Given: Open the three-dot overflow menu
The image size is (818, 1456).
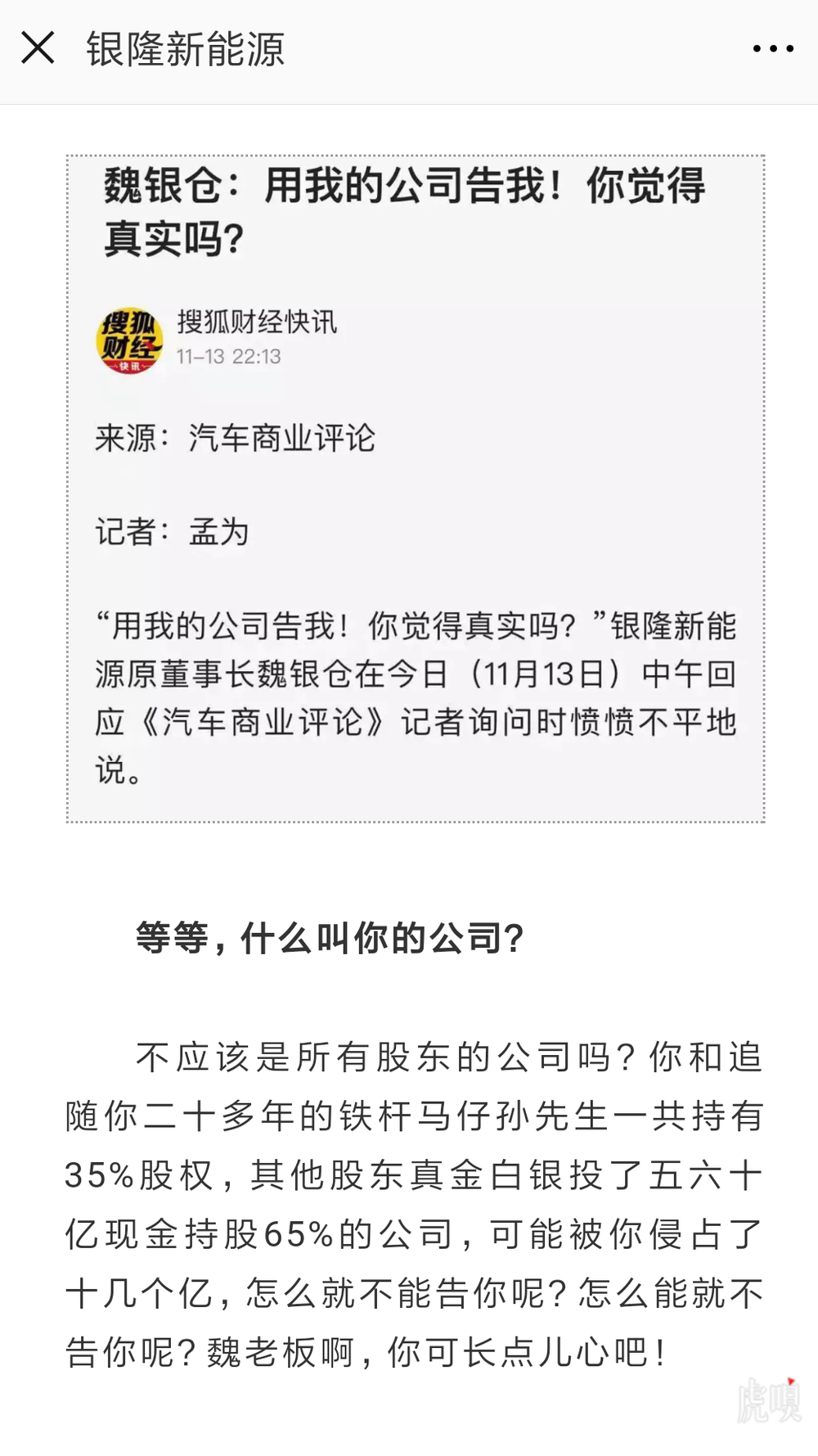Looking at the screenshot, I should [773, 49].
